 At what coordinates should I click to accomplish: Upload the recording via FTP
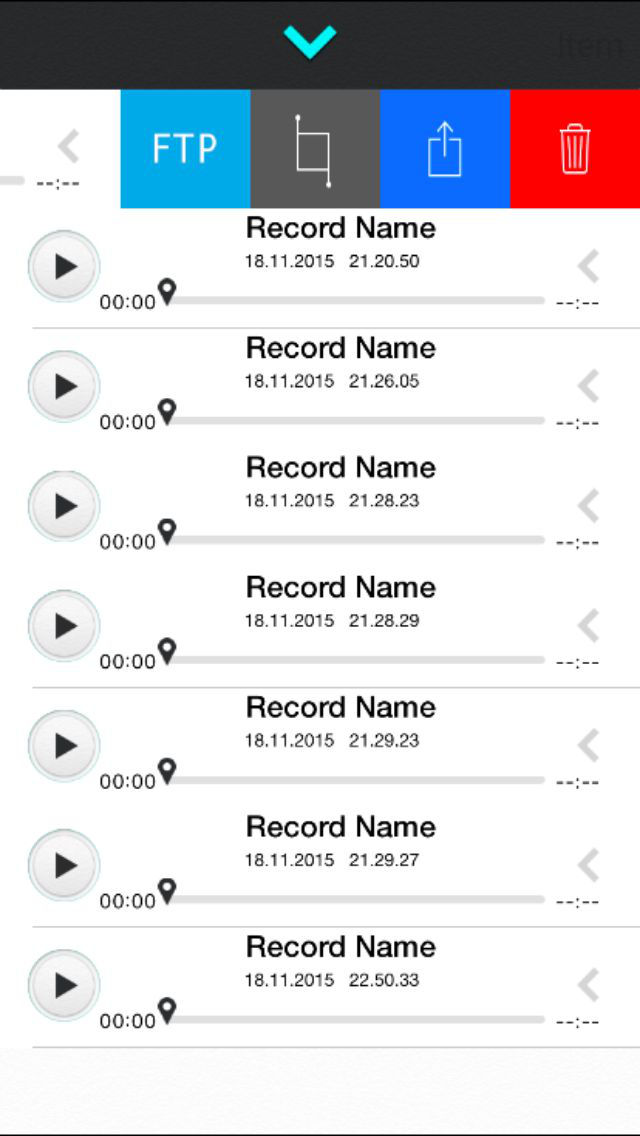pyautogui.click(x=185, y=149)
